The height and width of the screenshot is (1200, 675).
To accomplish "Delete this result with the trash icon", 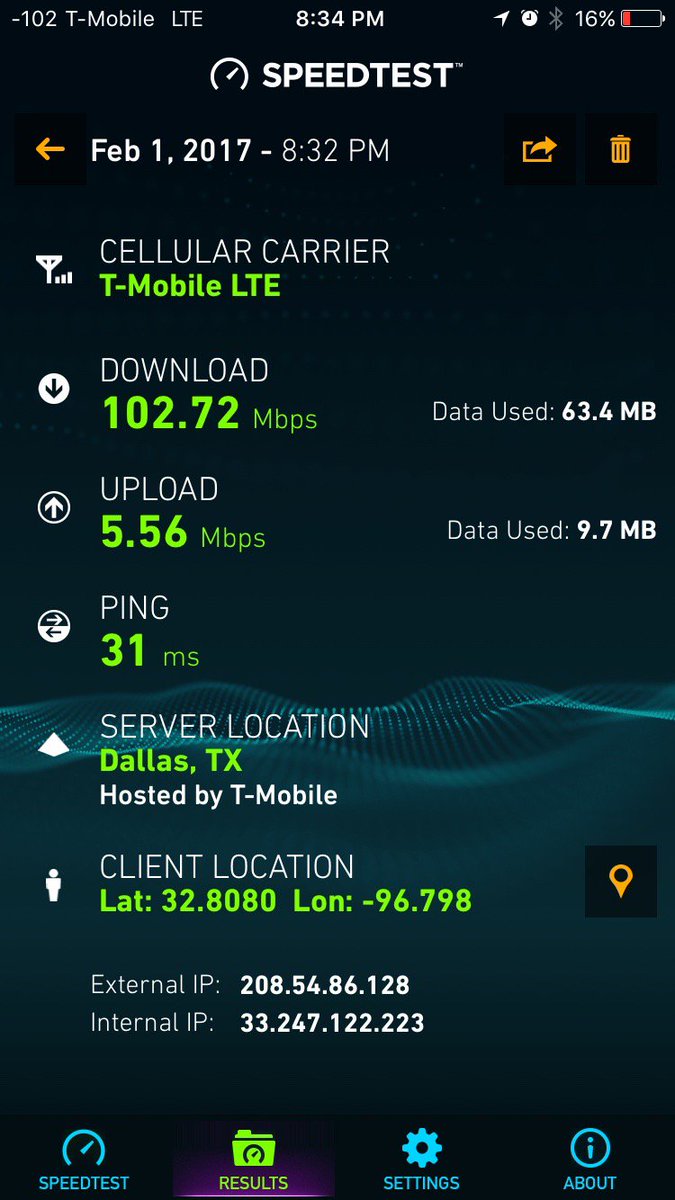I will [x=621, y=150].
